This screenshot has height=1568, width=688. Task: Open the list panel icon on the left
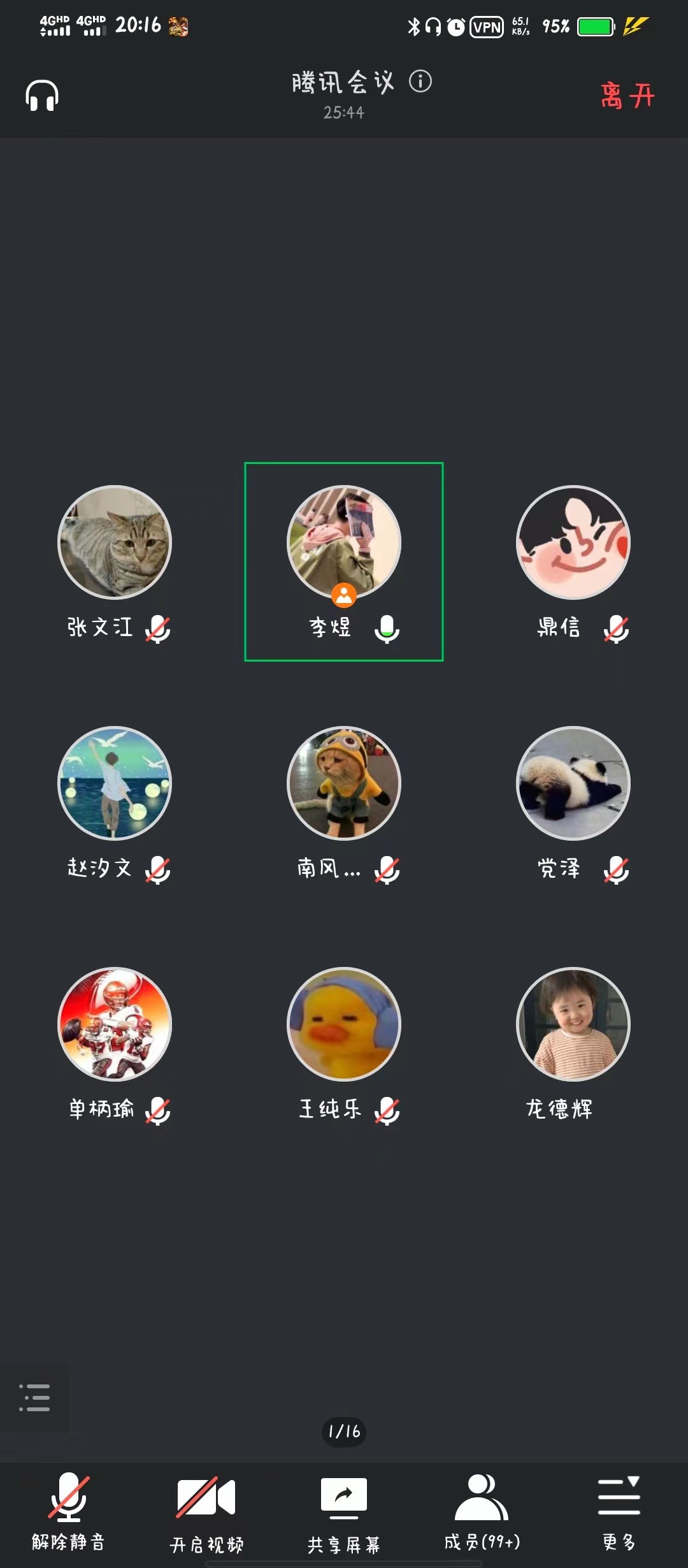coord(34,1397)
